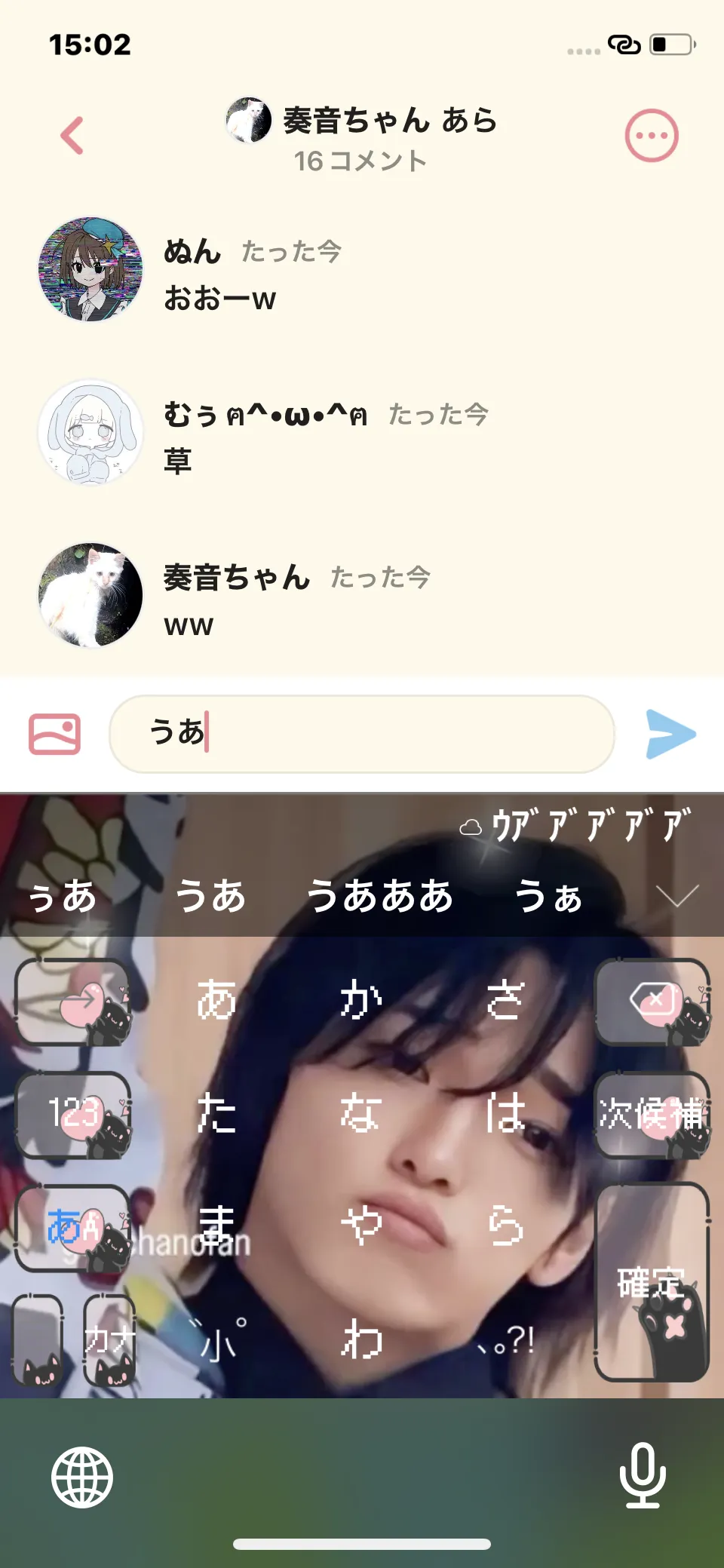Attach an image to the comment

[x=54, y=734]
